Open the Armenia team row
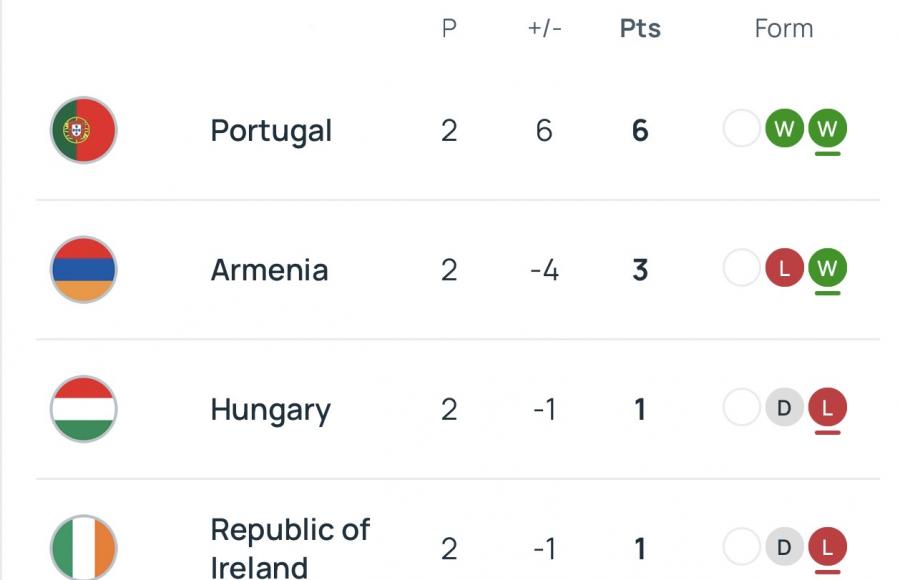This screenshot has height=580, width=900. [269, 270]
